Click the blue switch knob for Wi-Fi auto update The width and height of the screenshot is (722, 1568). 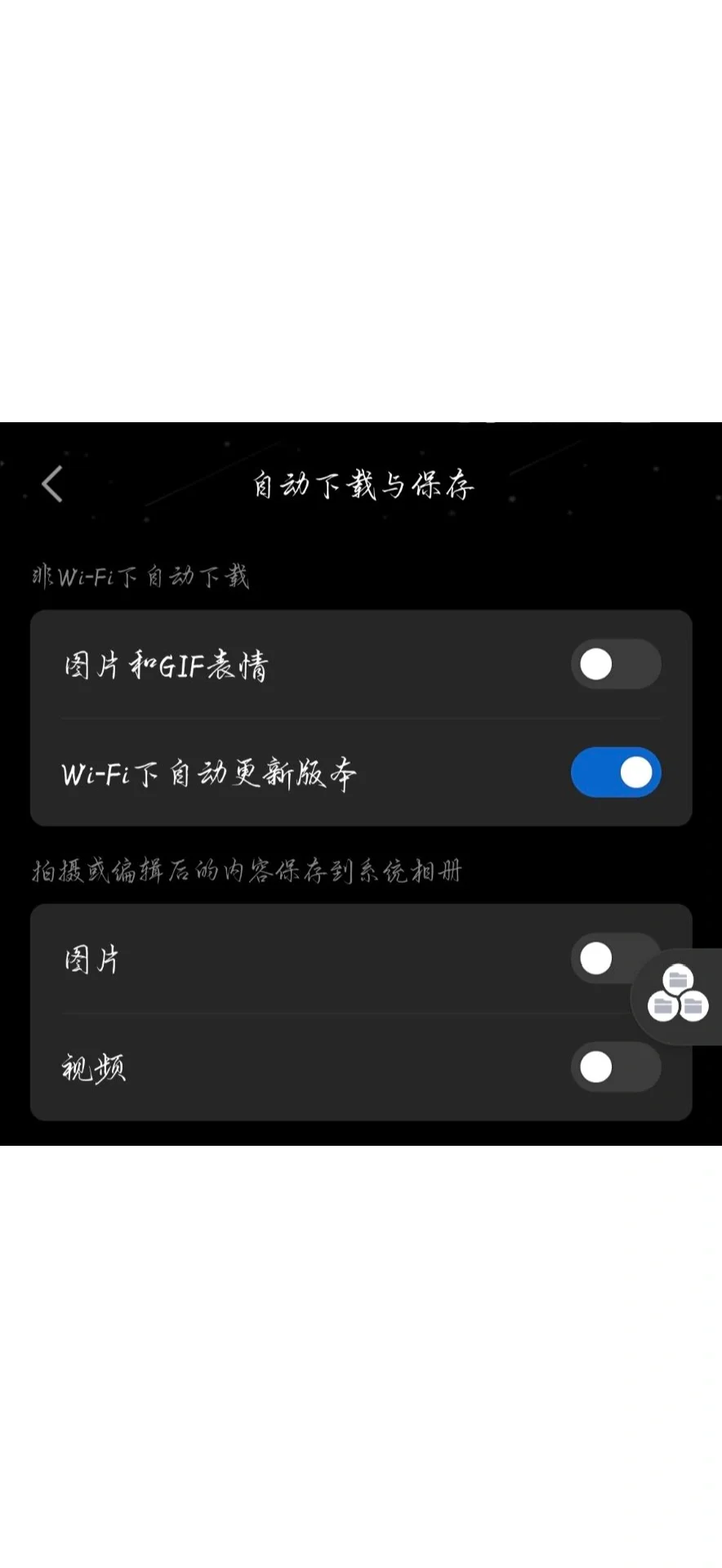(x=635, y=773)
